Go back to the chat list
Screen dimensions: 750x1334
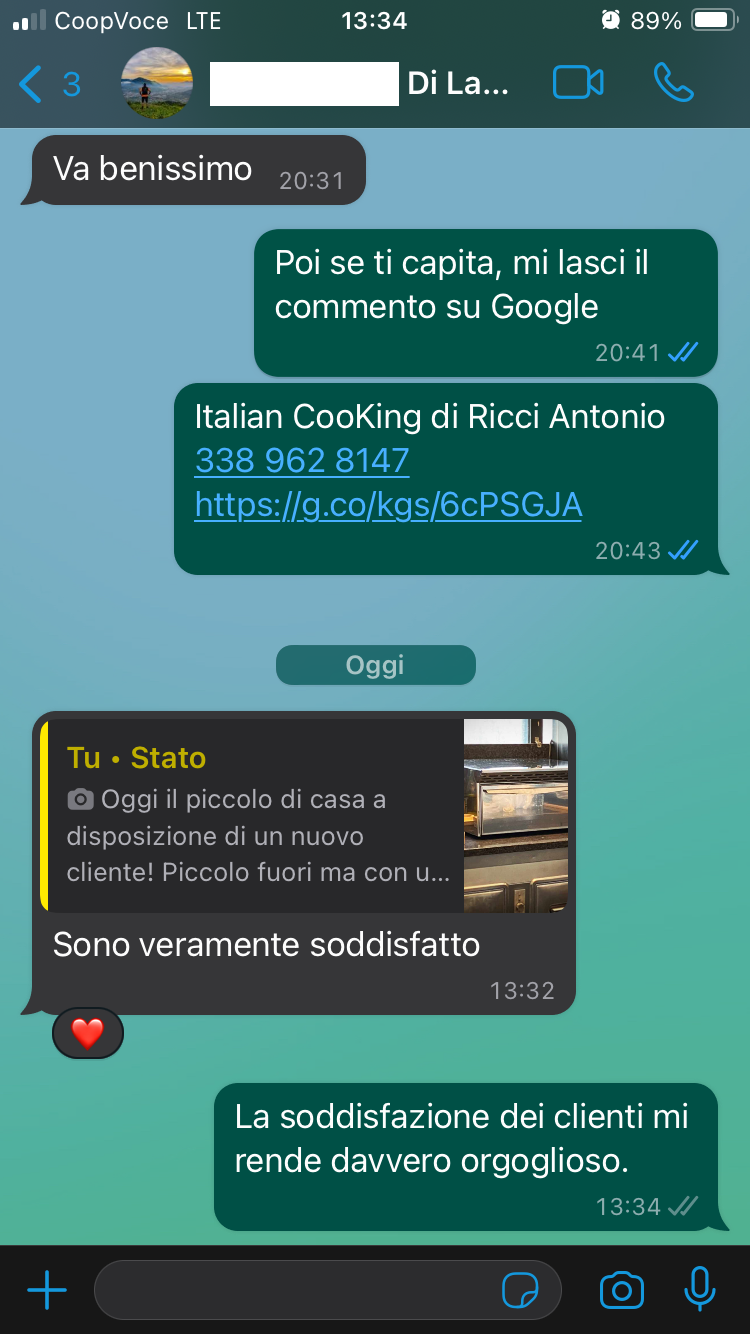point(48,84)
